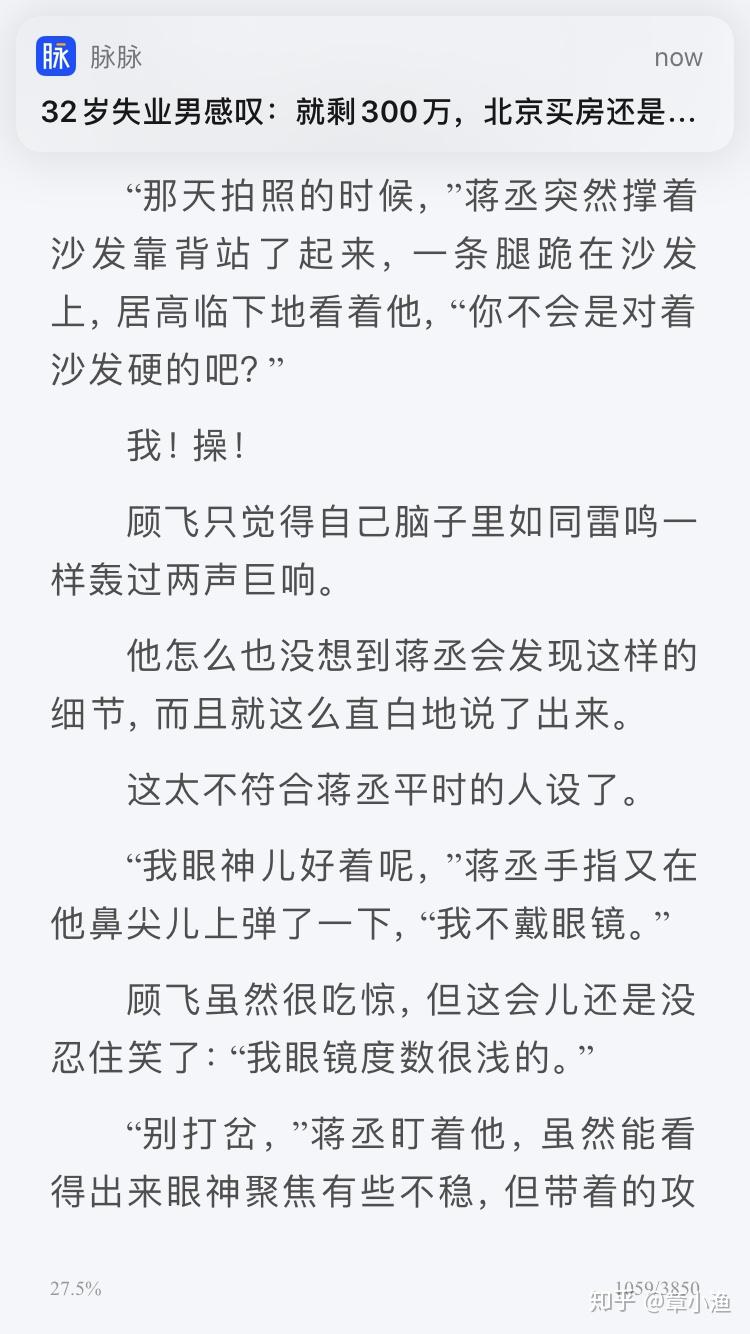Click the now timestamp on the notification
750x1334 pixels.
pos(678,57)
